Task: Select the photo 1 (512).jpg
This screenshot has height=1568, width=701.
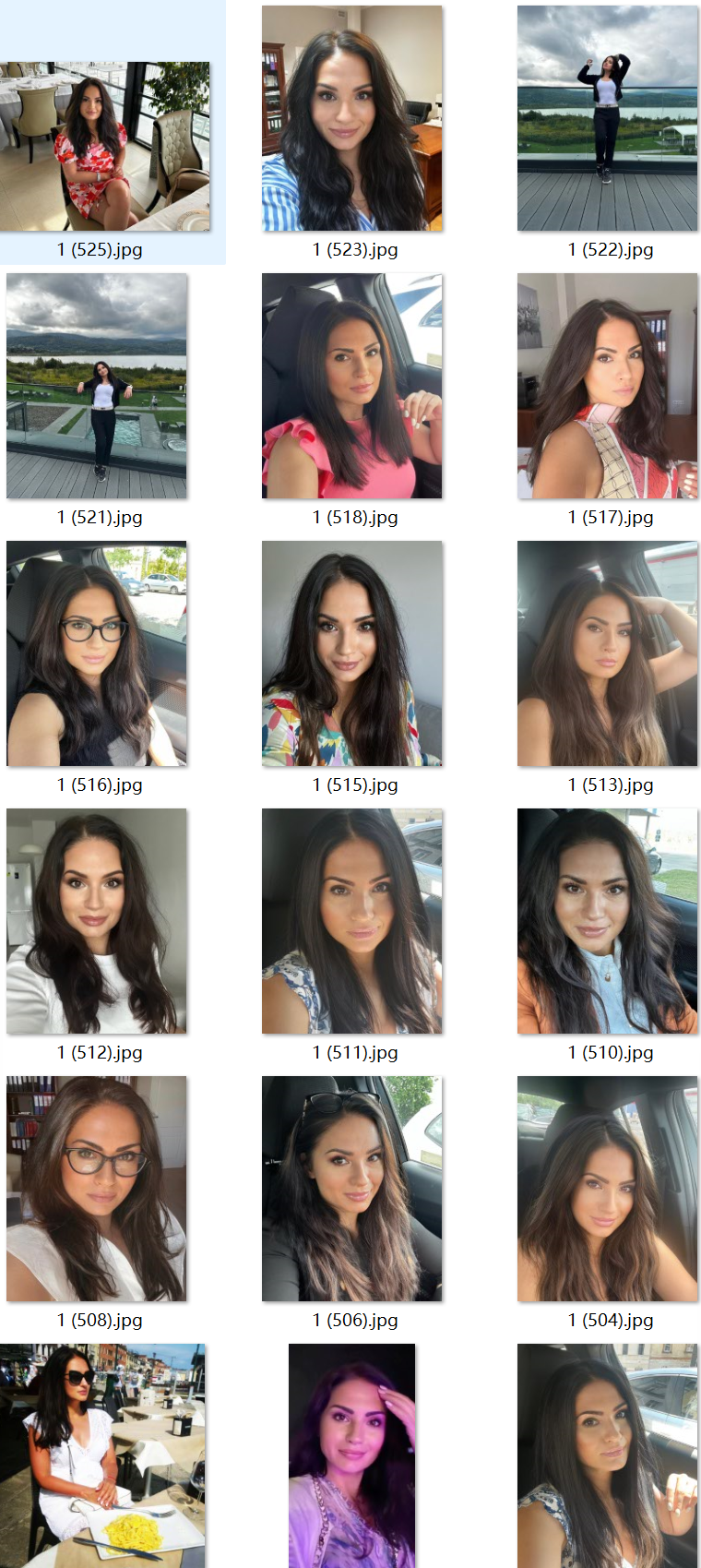Action: tap(96, 921)
